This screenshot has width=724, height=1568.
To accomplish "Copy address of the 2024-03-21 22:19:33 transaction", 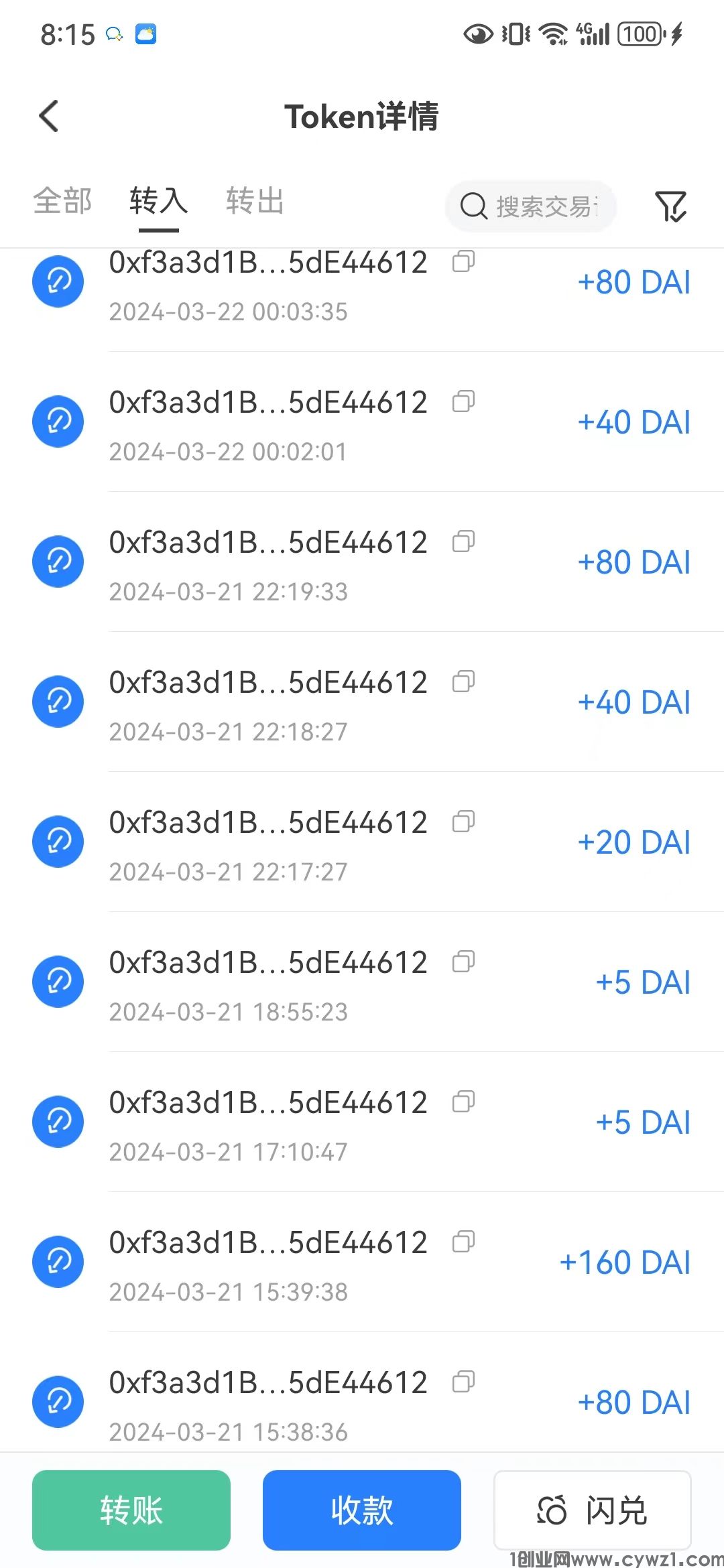I will point(463,541).
